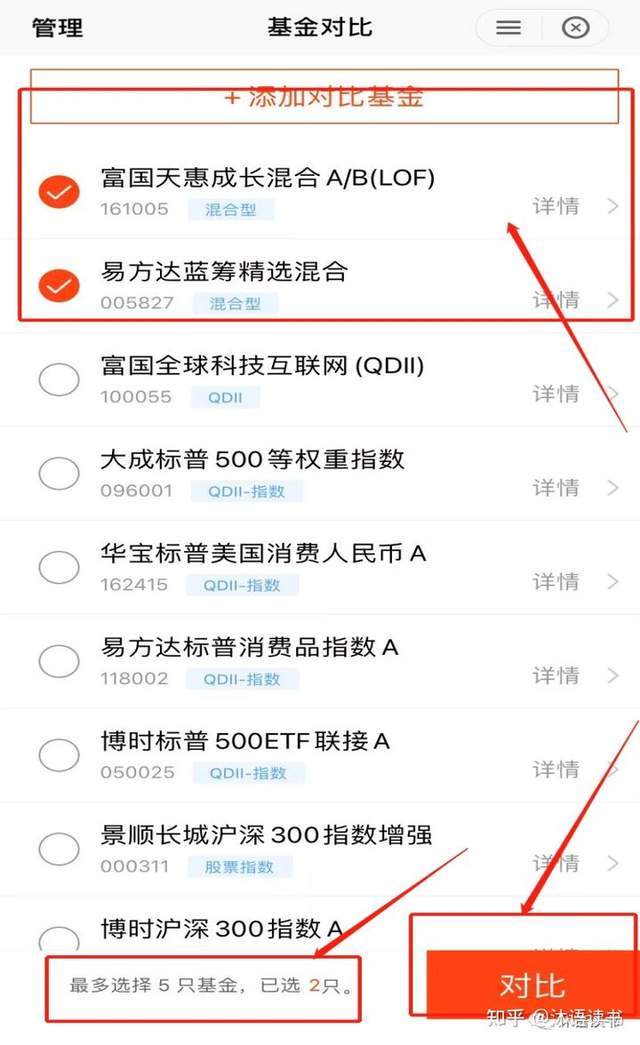Open the mini program menu icon
Screen dimensions: 640x1045
pyautogui.click(x=509, y=28)
